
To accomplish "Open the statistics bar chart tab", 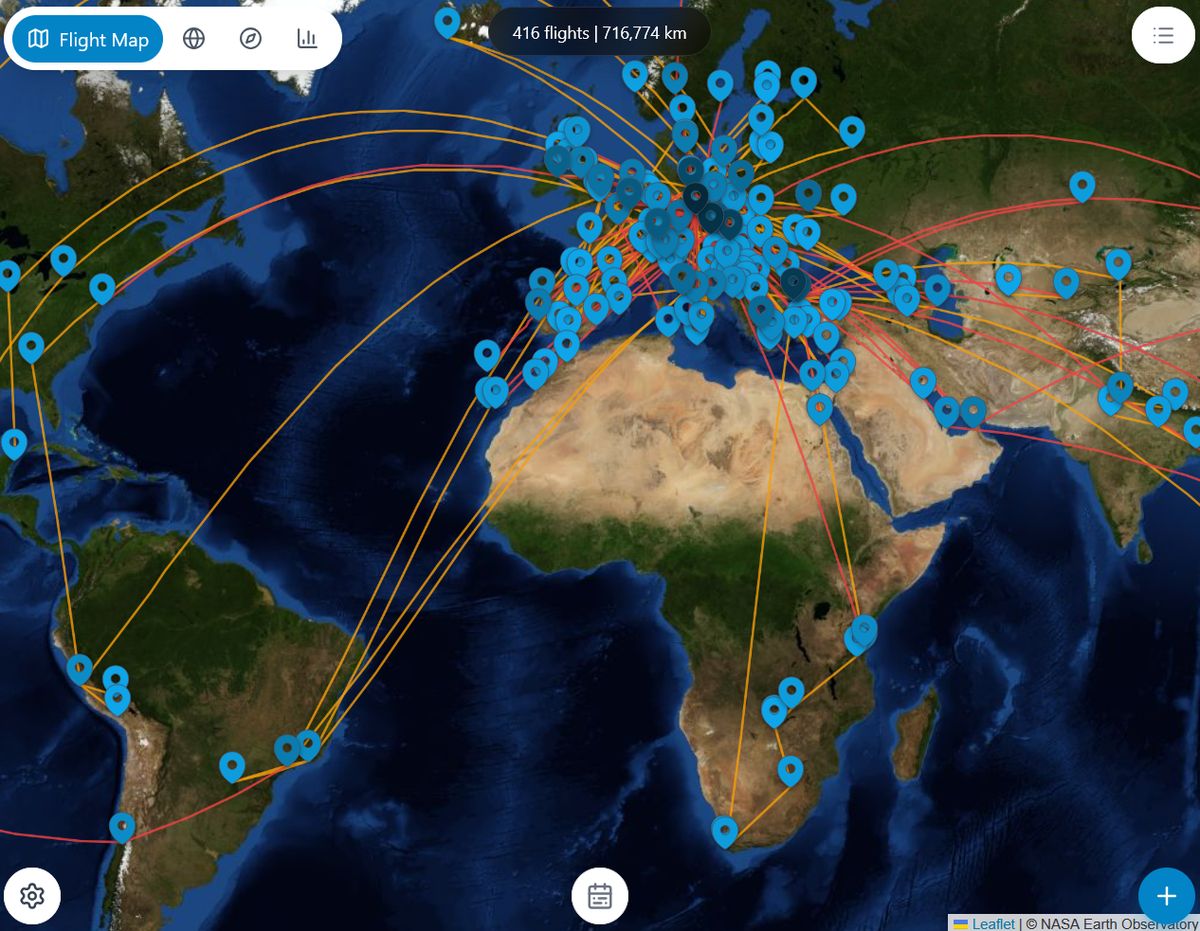I will [x=307, y=39].
